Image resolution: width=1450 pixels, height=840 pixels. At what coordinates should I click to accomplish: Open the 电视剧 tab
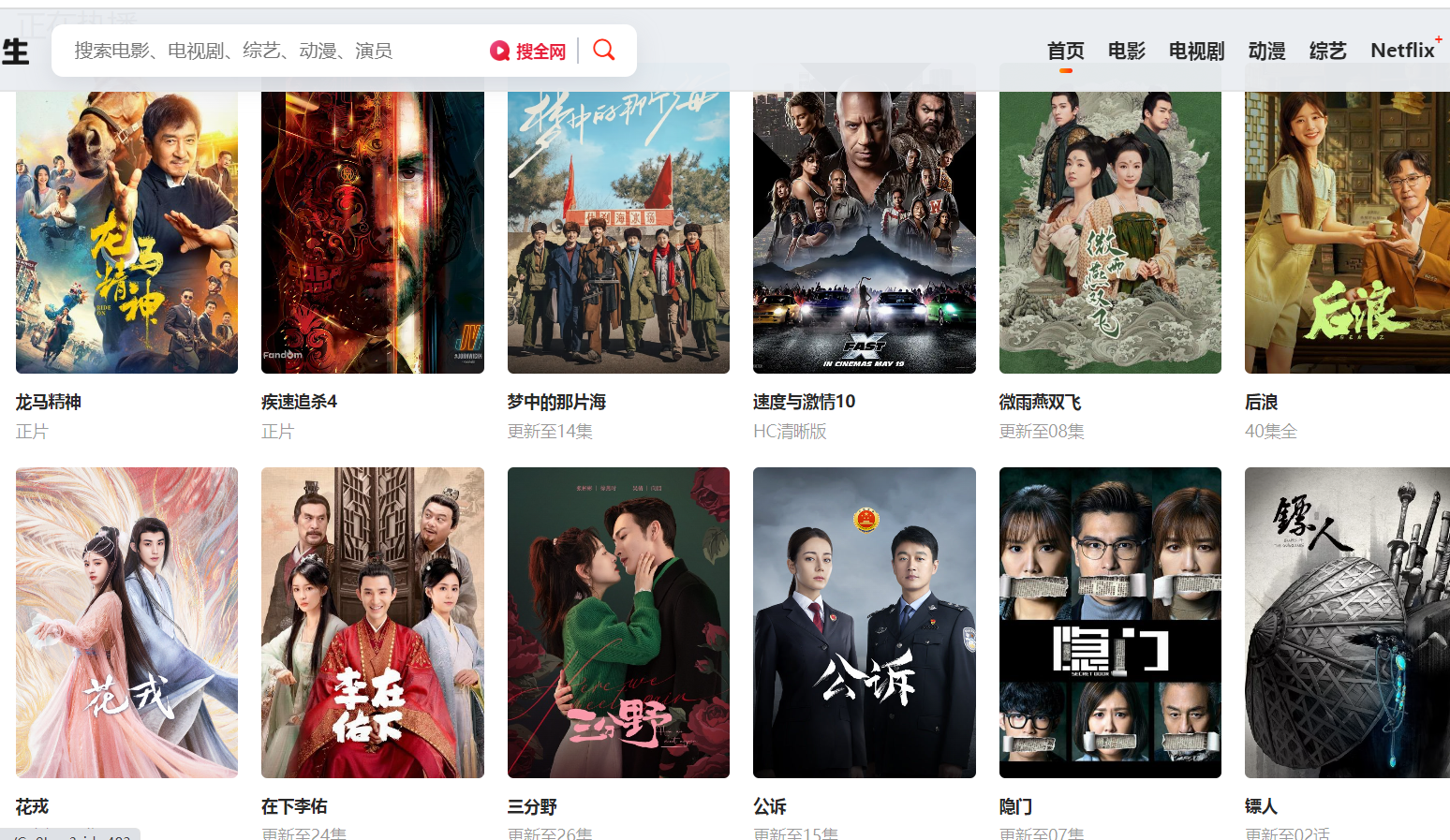(x=1196, y=52)
